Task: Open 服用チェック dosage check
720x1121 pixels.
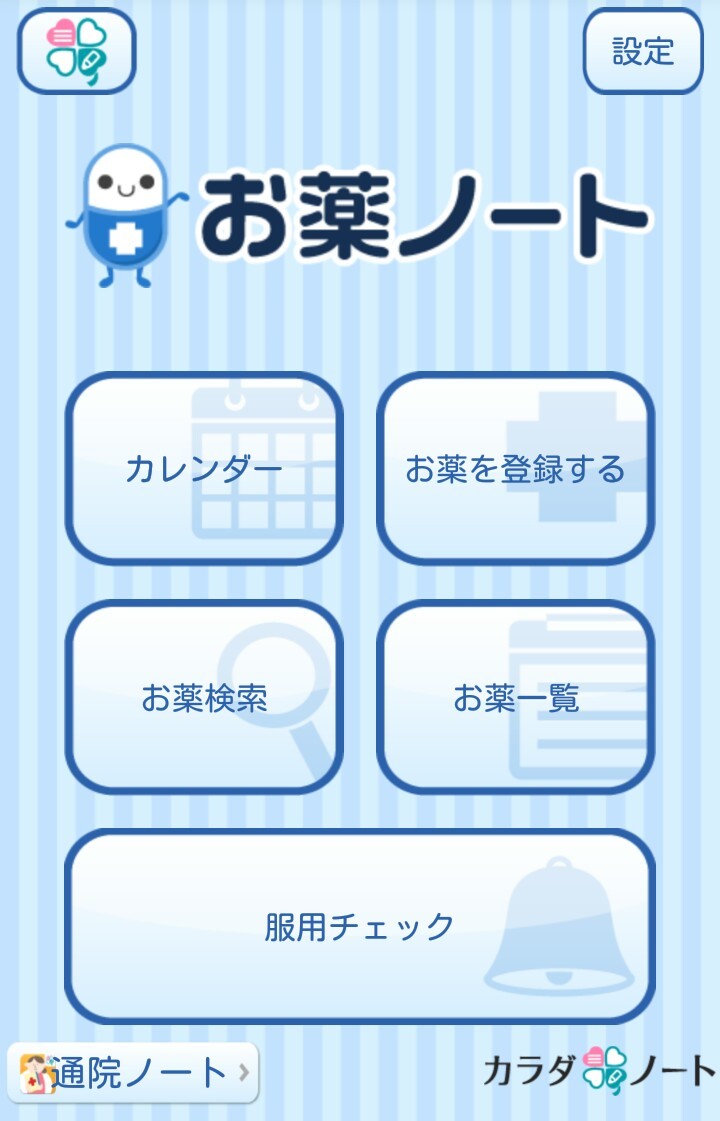Action: point(360,926)
